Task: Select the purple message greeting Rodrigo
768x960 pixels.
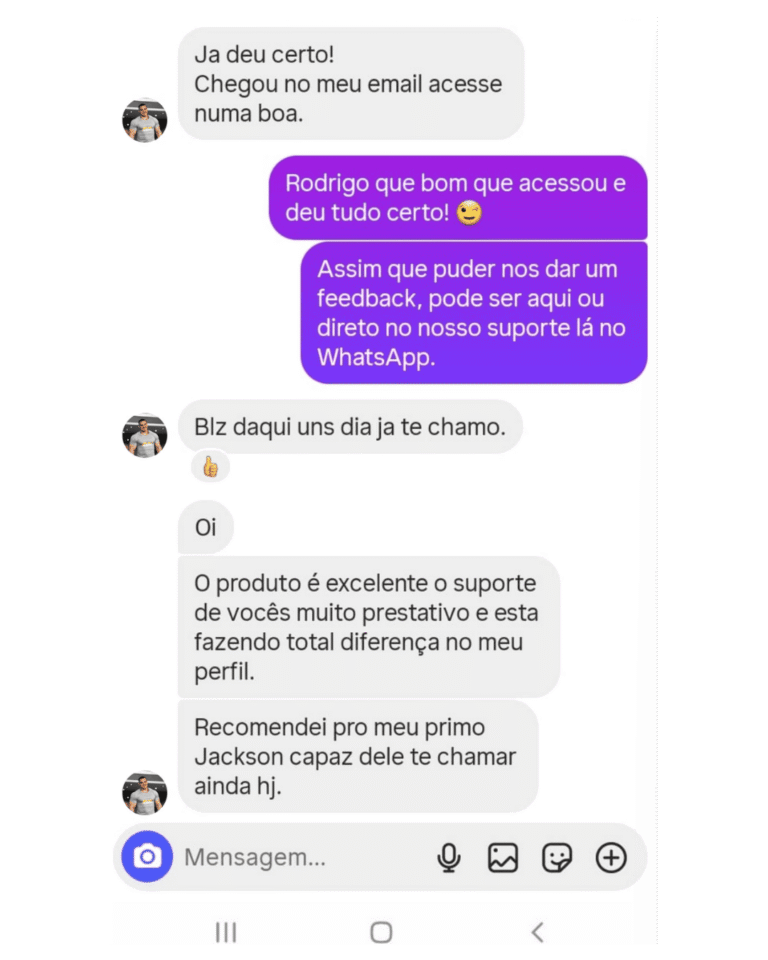Action: [x=457, y=197]
